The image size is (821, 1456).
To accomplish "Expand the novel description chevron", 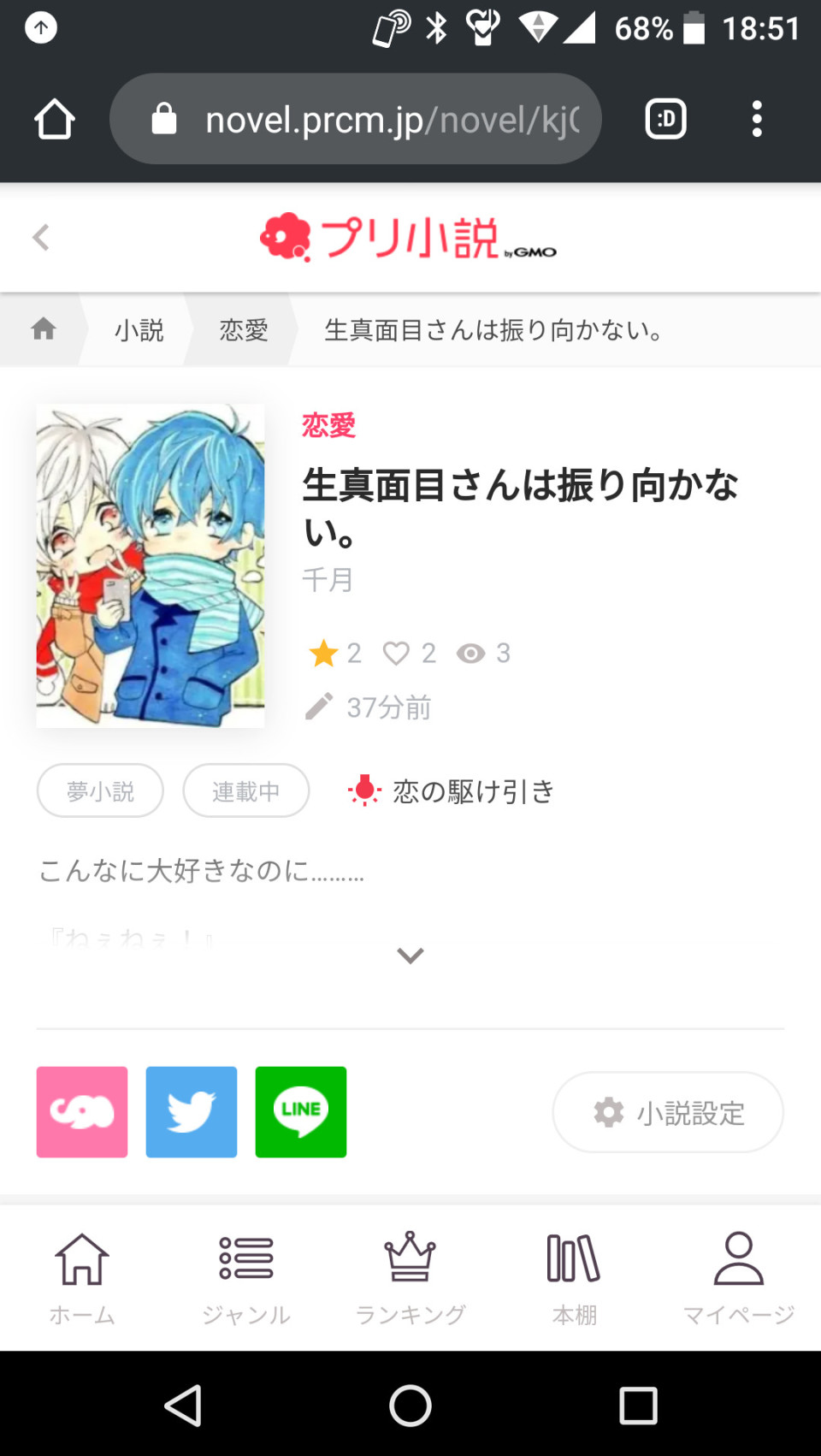I will pos(410,956).
